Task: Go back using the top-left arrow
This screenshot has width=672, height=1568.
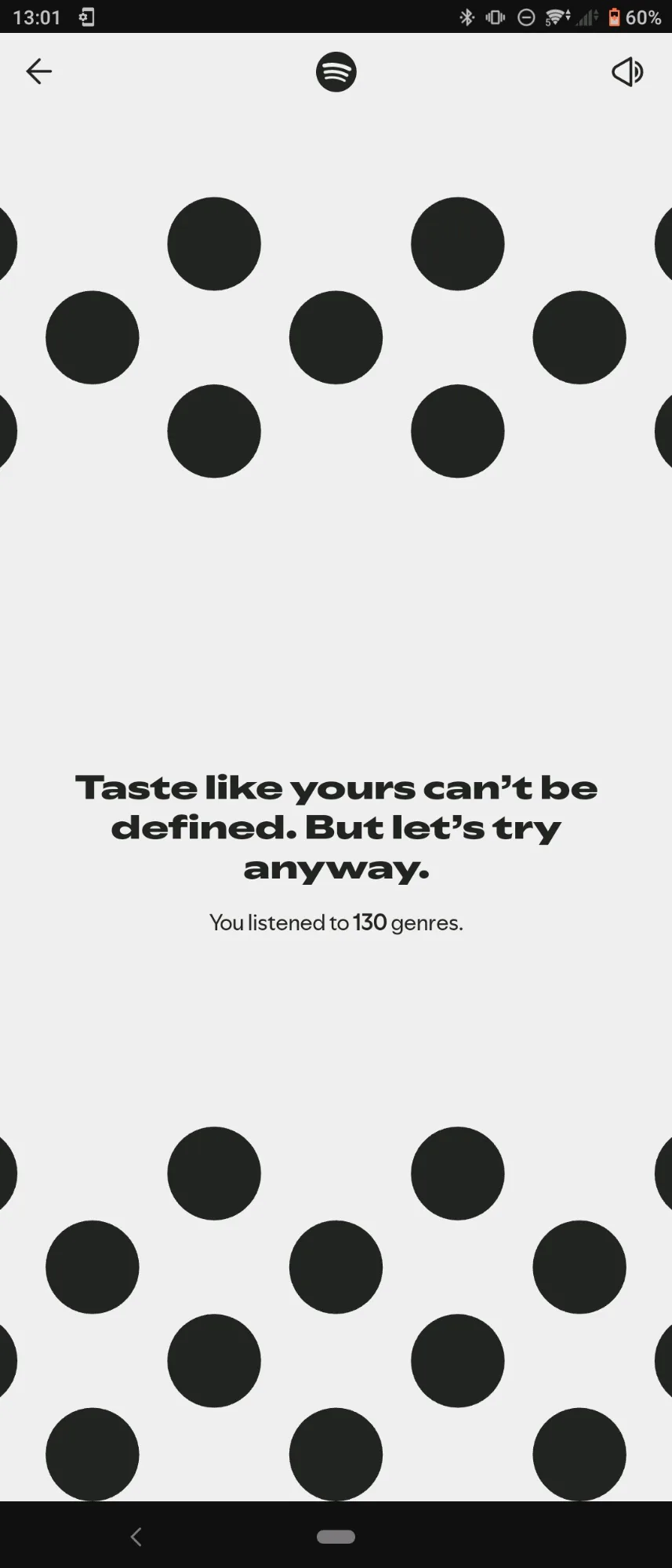Action: 38,71
